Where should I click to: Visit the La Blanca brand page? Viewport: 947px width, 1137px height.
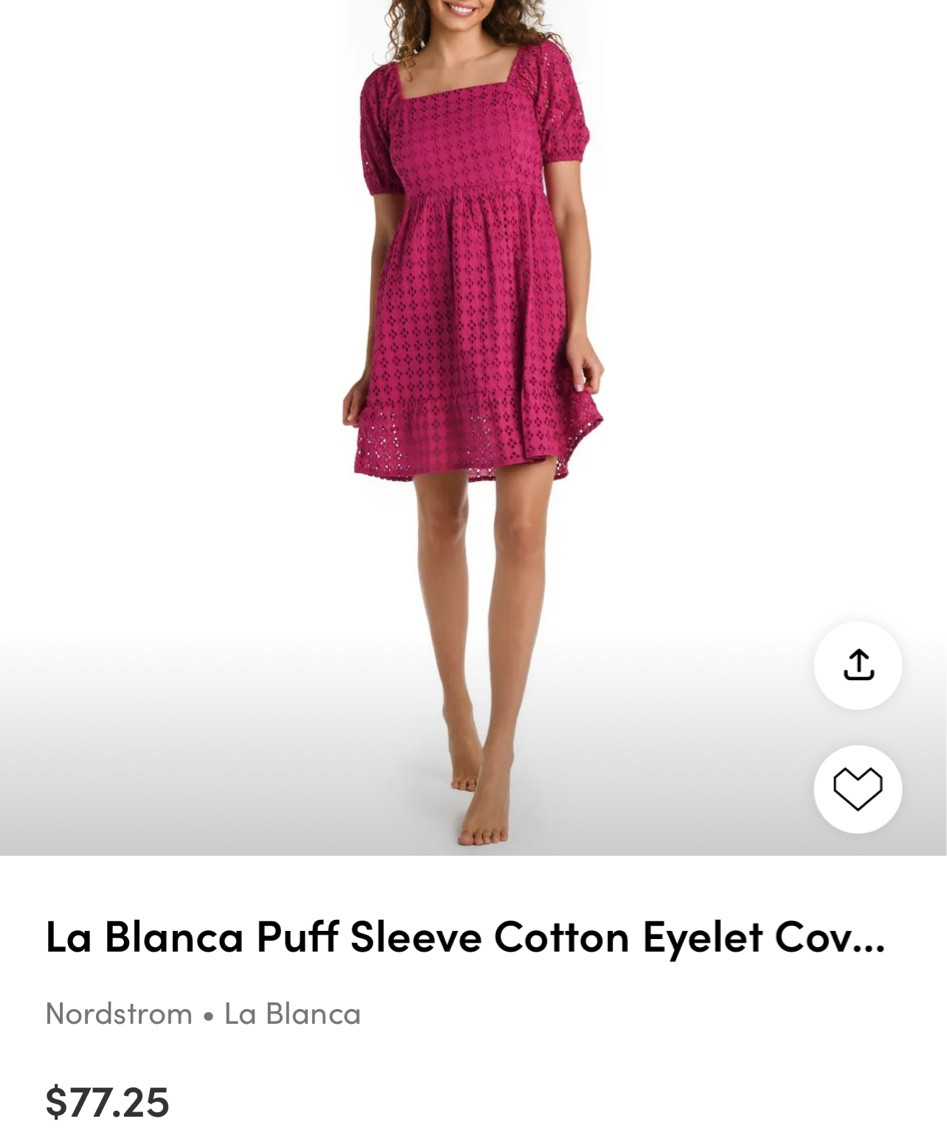pos(292,1013)
